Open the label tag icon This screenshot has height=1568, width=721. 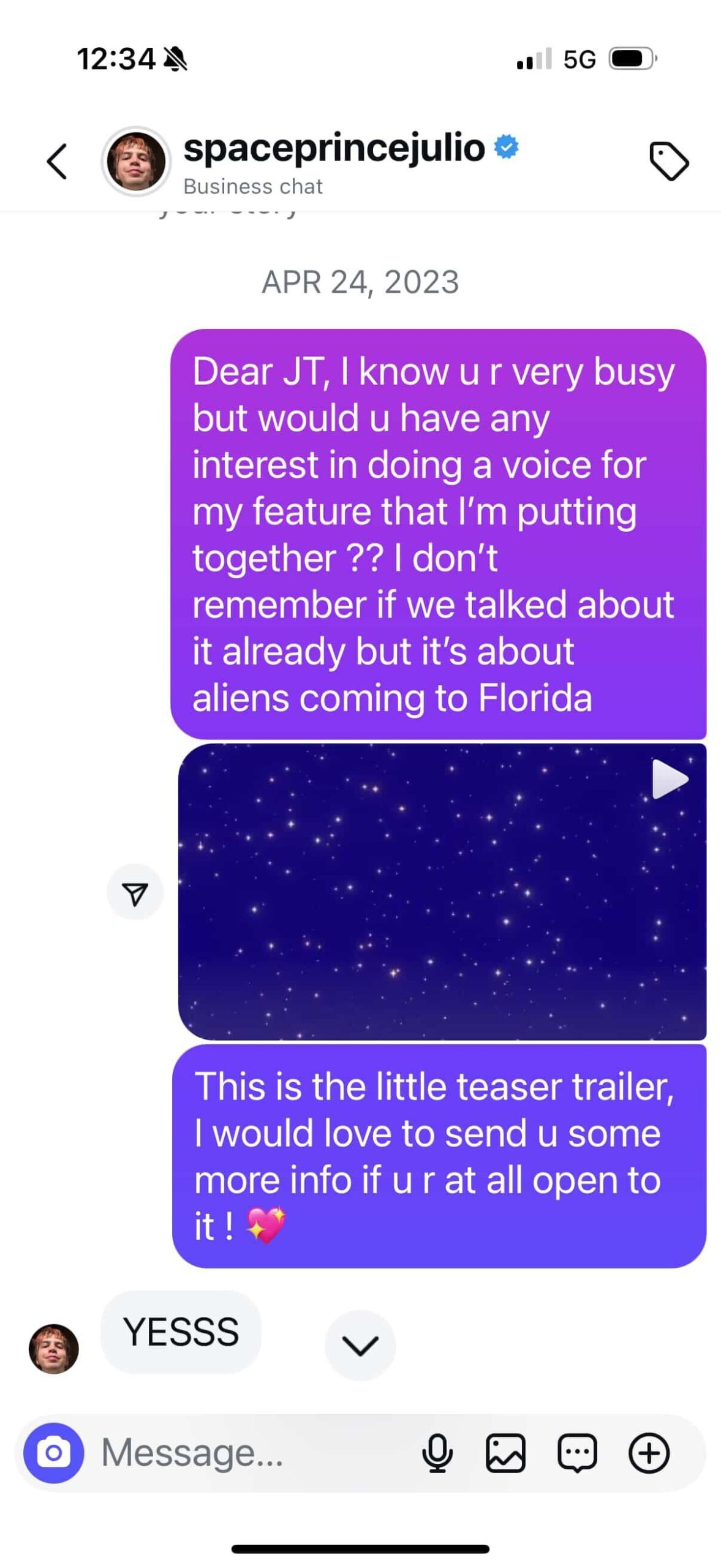[x=669, y=162]
